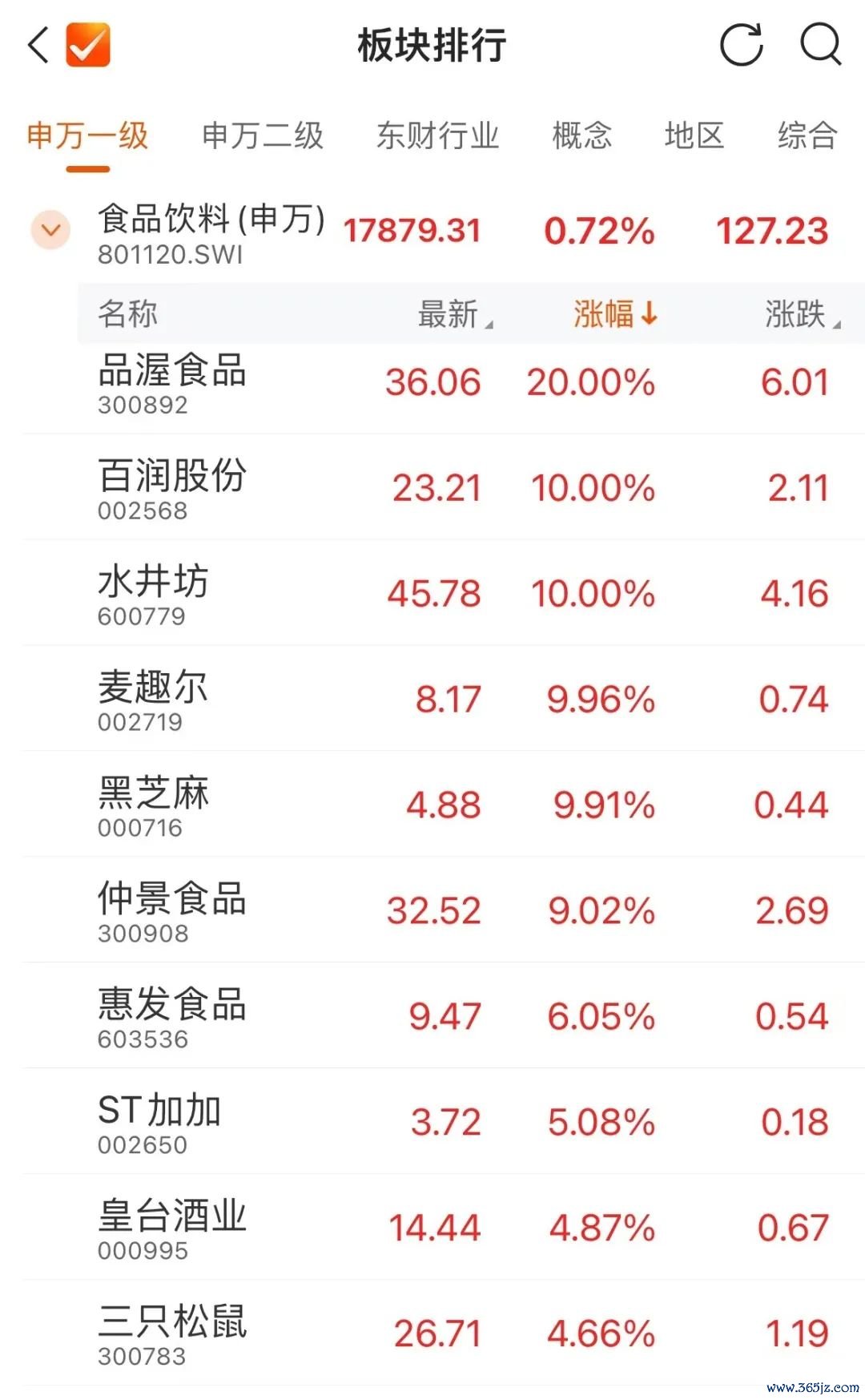Open the search magnifier

coord(821,44)
